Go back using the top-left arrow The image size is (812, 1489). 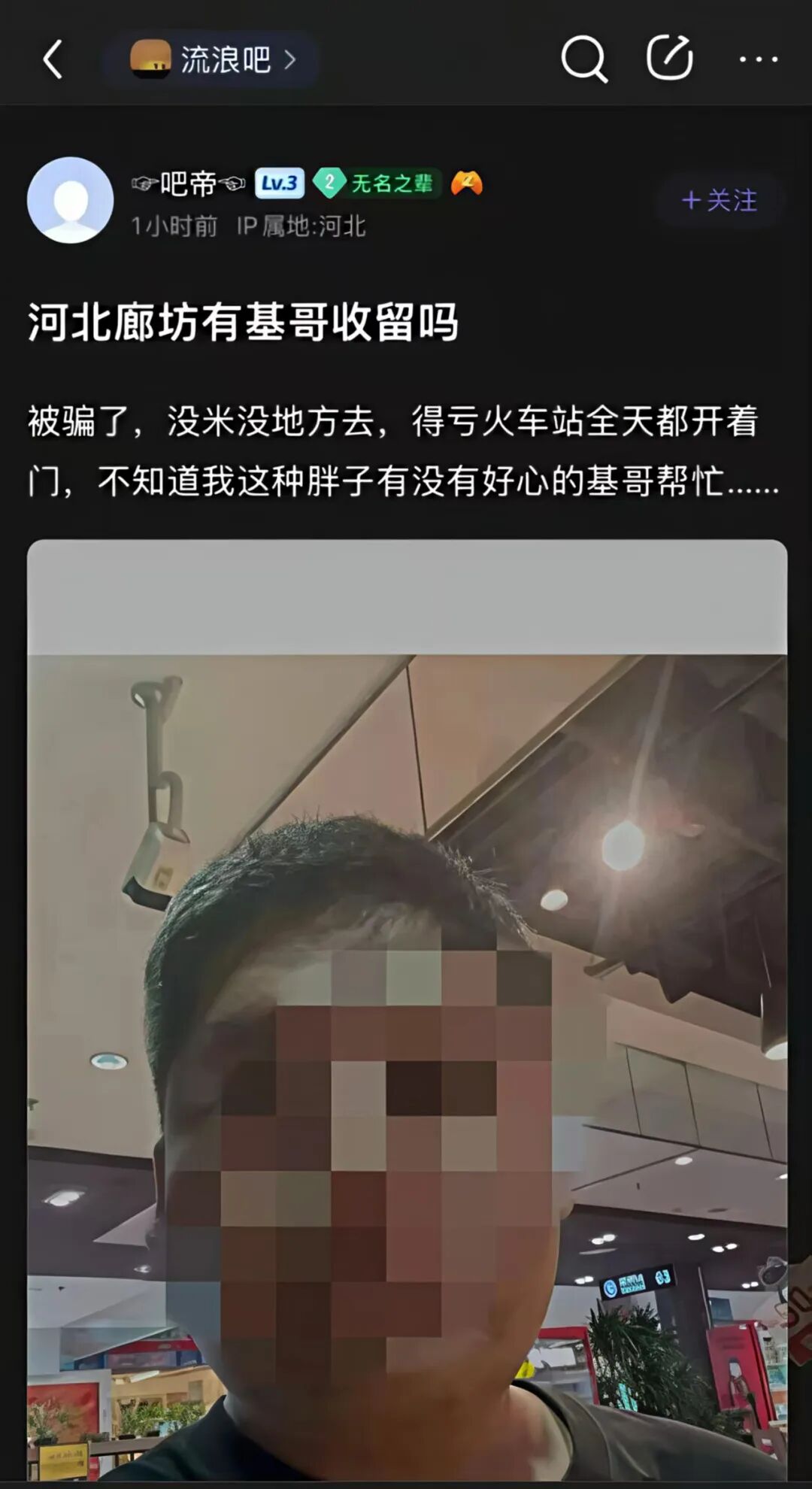53,59
